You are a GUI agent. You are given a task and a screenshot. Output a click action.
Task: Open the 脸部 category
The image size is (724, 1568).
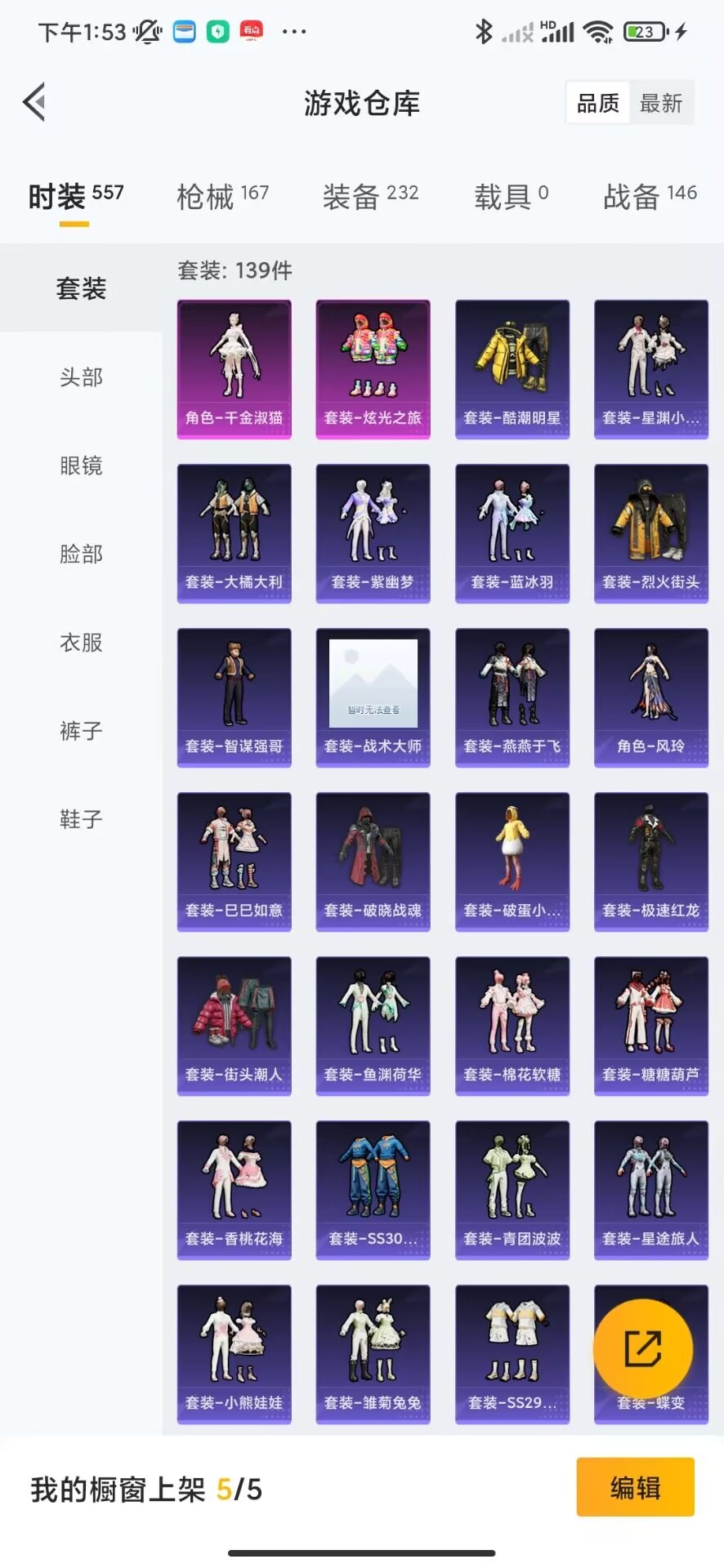(81, 554)
